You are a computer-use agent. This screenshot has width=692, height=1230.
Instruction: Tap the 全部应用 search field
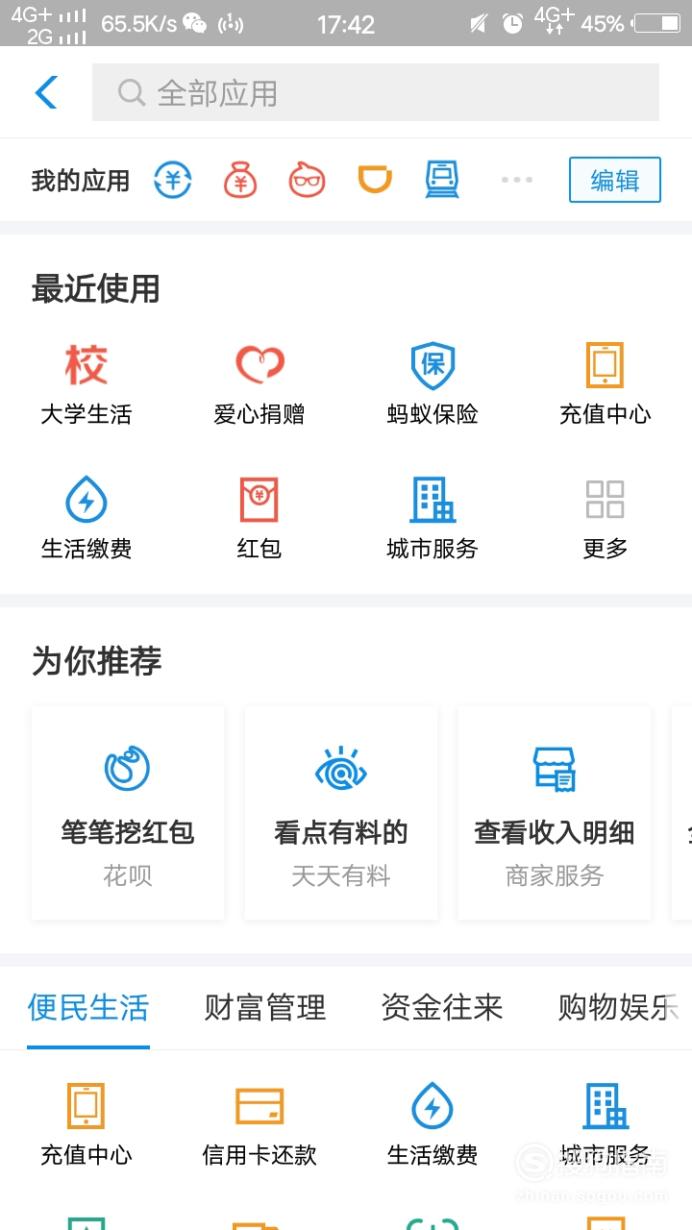click(375, 93)
